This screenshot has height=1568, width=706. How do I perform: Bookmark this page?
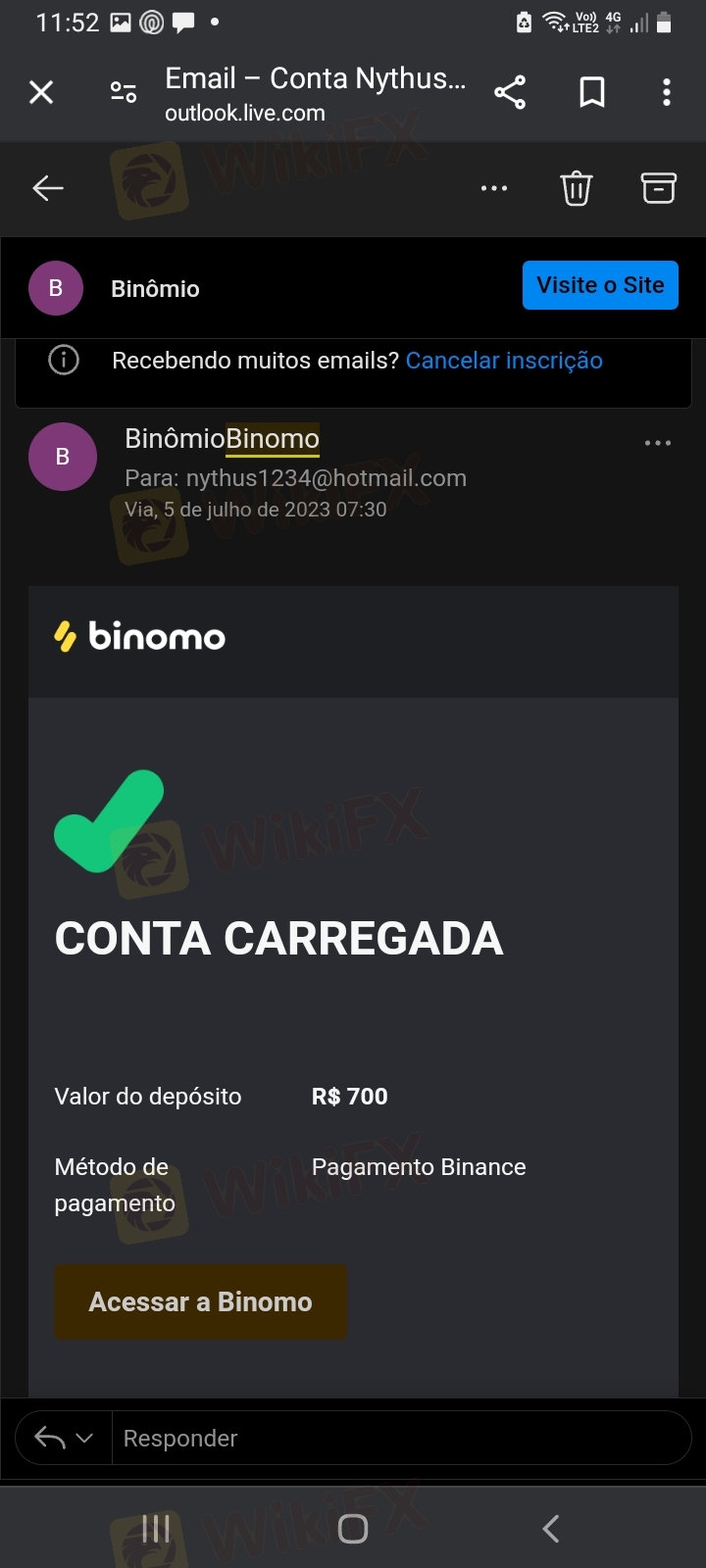click(x=592, y=92)
